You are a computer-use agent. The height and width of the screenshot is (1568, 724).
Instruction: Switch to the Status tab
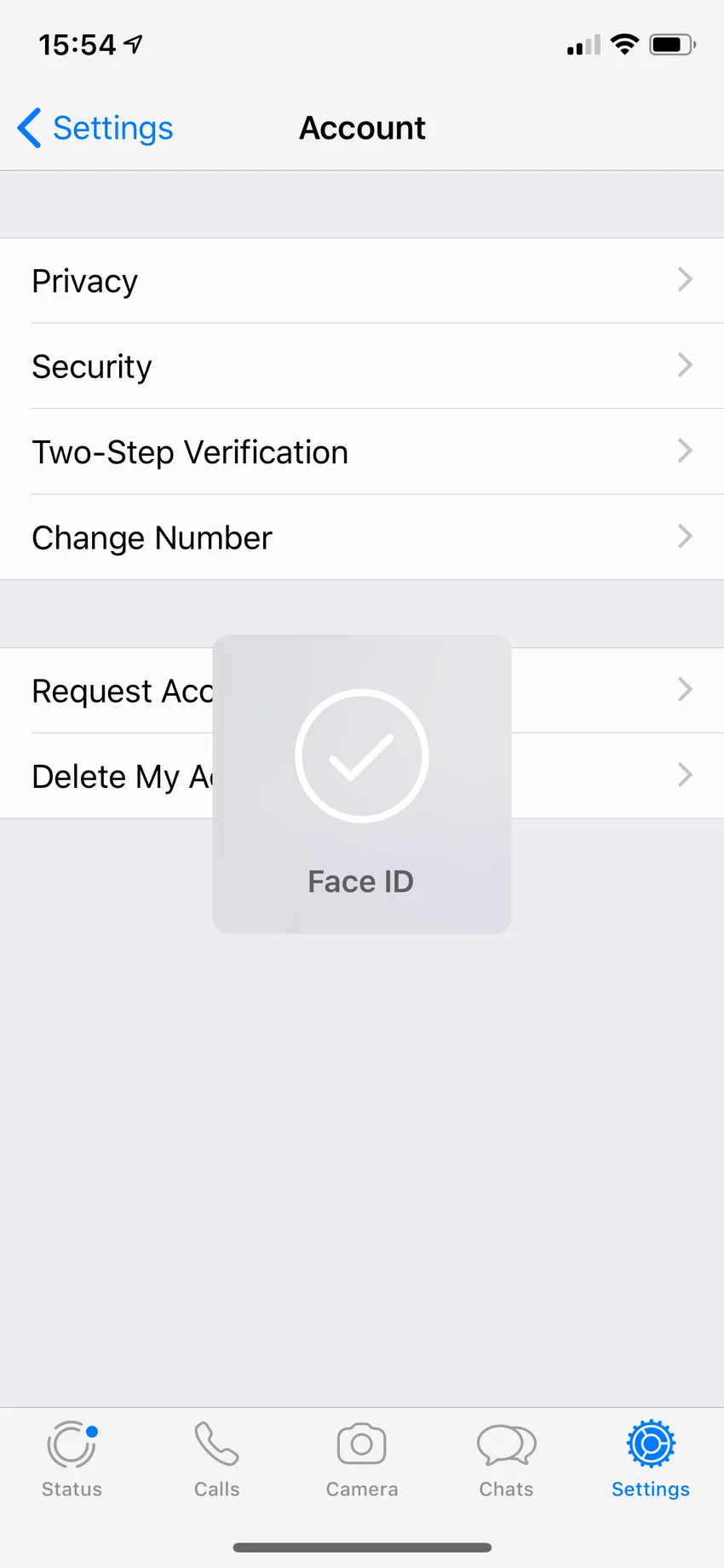(x=72, y=1460)
